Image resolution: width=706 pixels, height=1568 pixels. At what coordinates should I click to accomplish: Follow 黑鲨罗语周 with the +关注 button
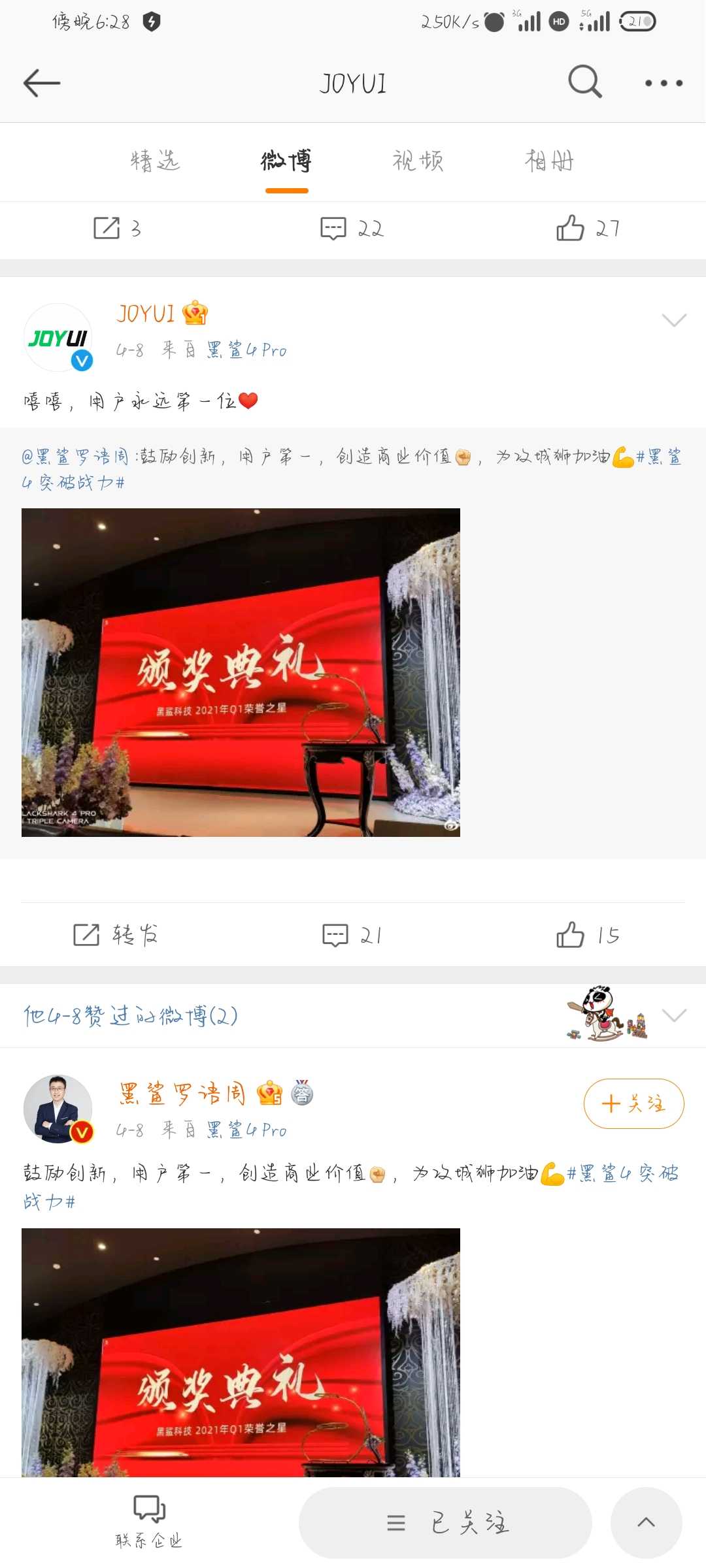click(633, 1103)
